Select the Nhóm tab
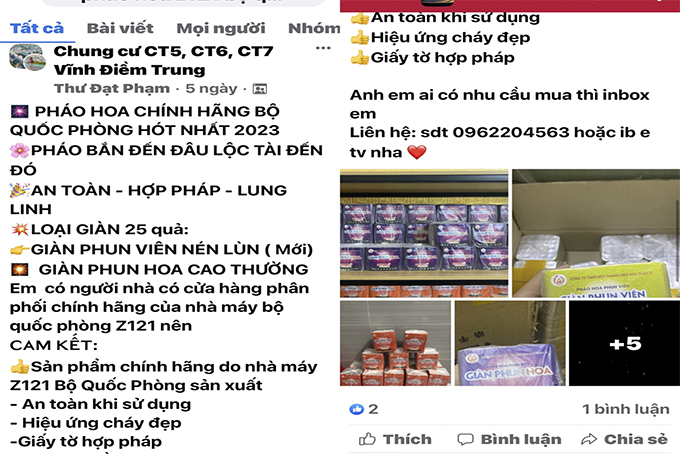Image resolution: width=680 pixels, height=454 pixels. (314, 28)
